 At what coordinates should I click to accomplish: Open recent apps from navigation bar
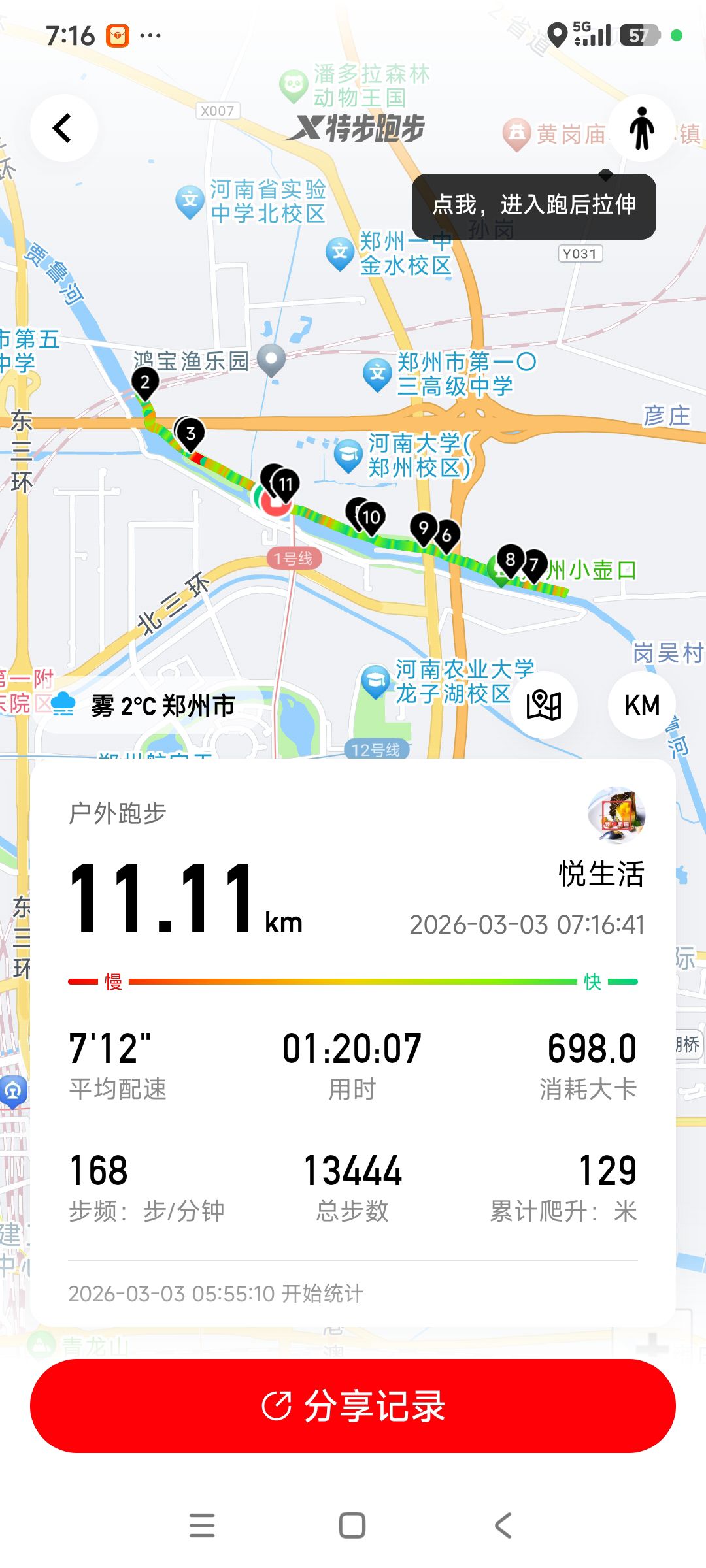202,1526
